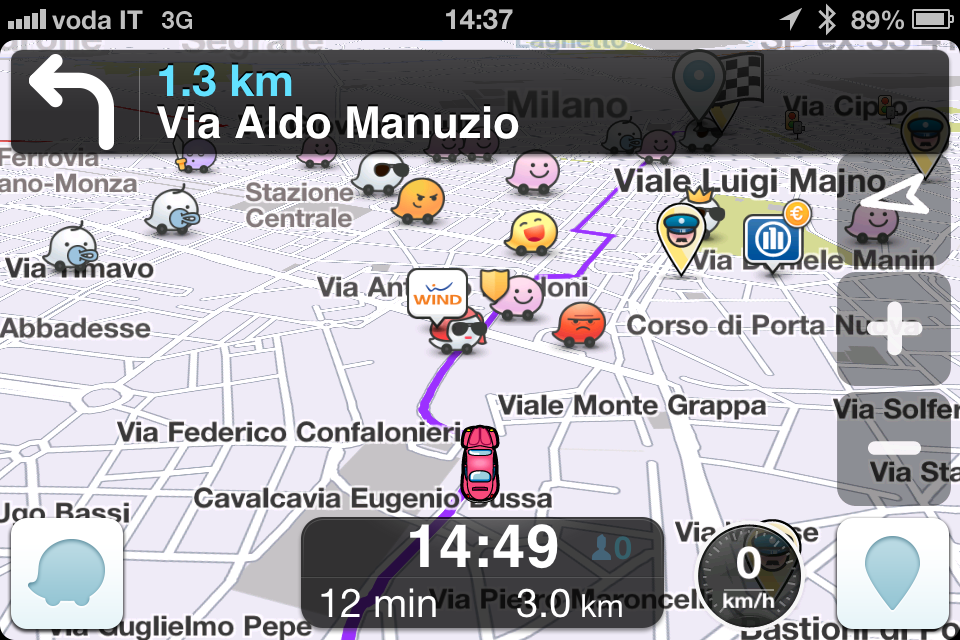Tap the yellow laughing Wazer on the map
This screenshot has height=640, width=960.
point(530,232)
